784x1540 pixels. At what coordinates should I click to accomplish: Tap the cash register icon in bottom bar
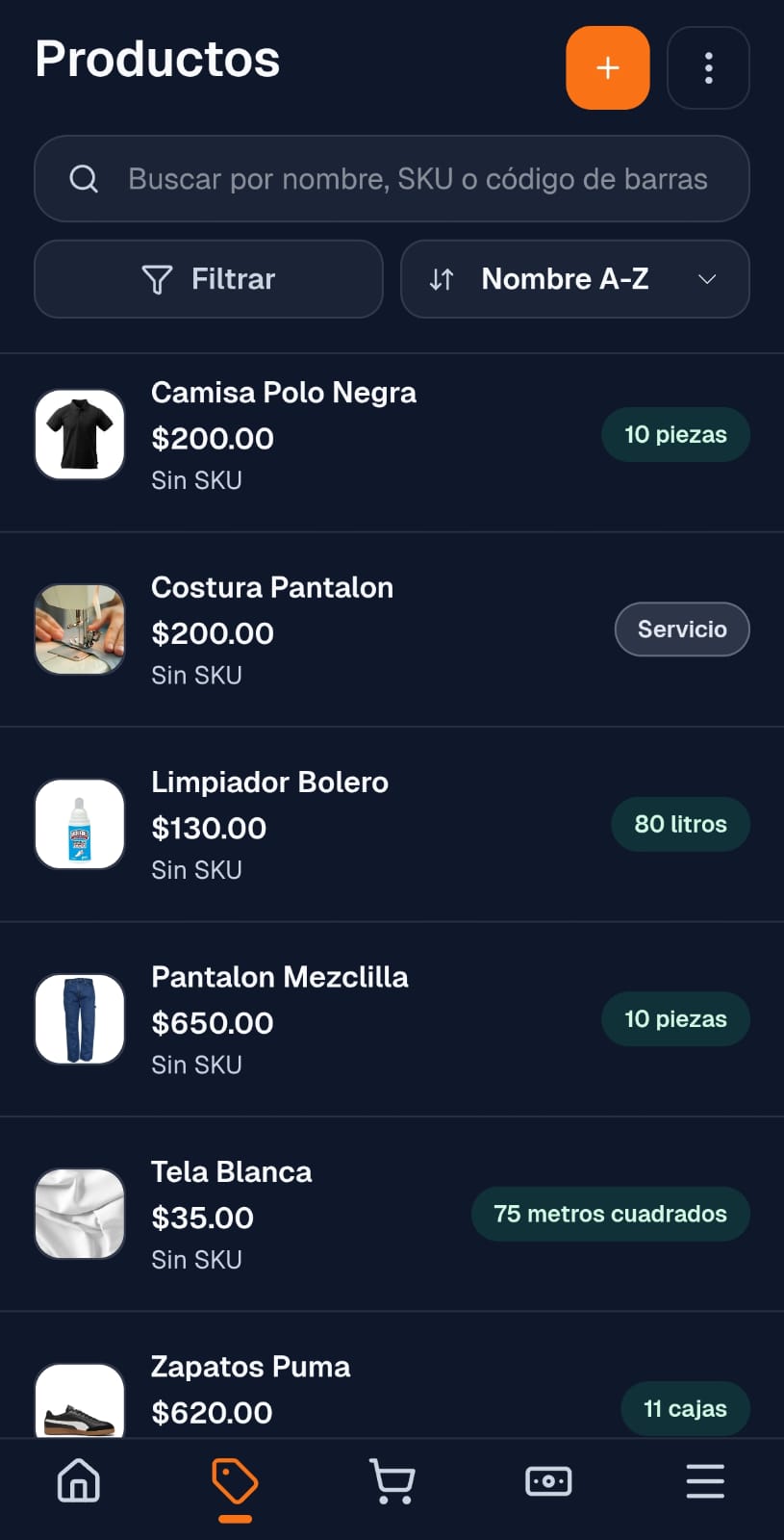click(x=548, y=1482)
